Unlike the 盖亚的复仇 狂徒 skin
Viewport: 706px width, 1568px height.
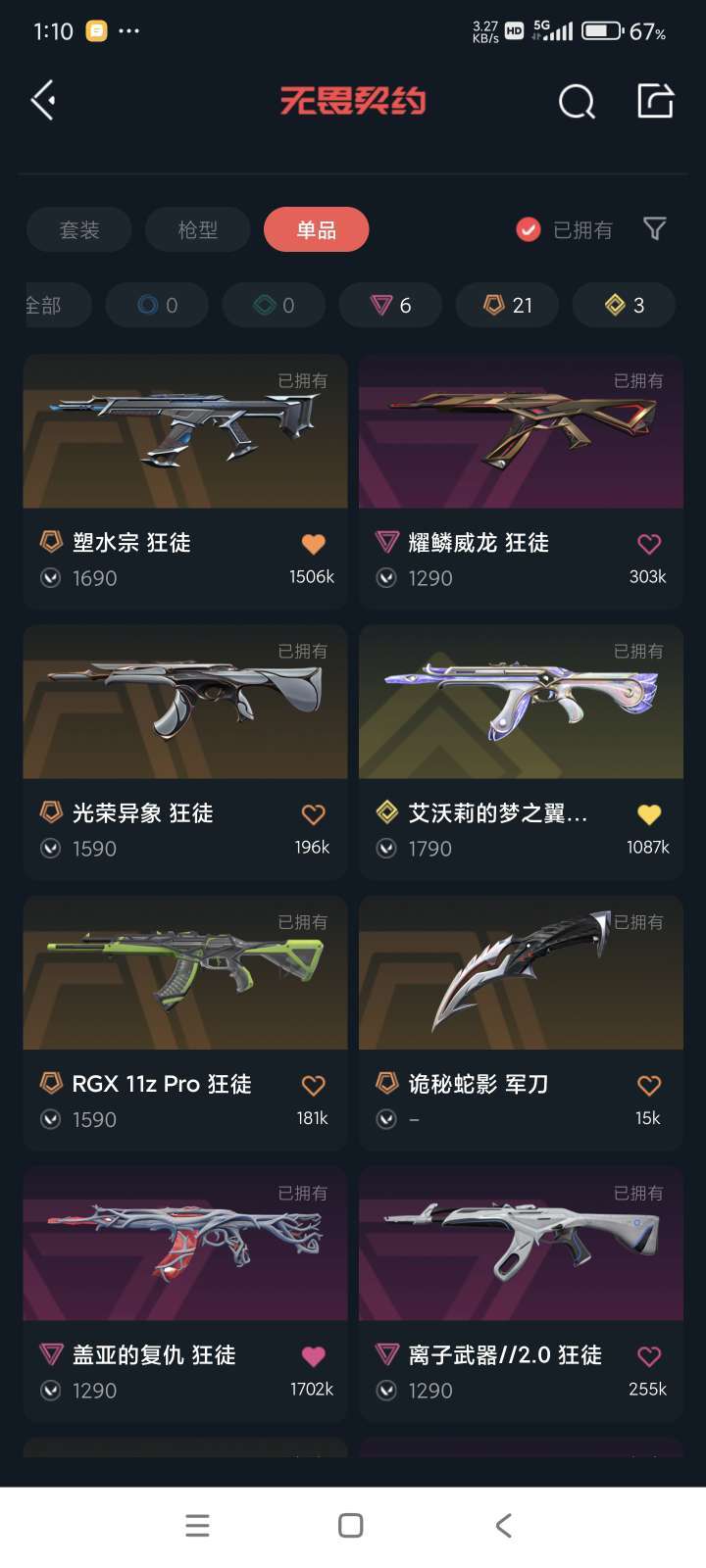click(x=313, y=1356)
